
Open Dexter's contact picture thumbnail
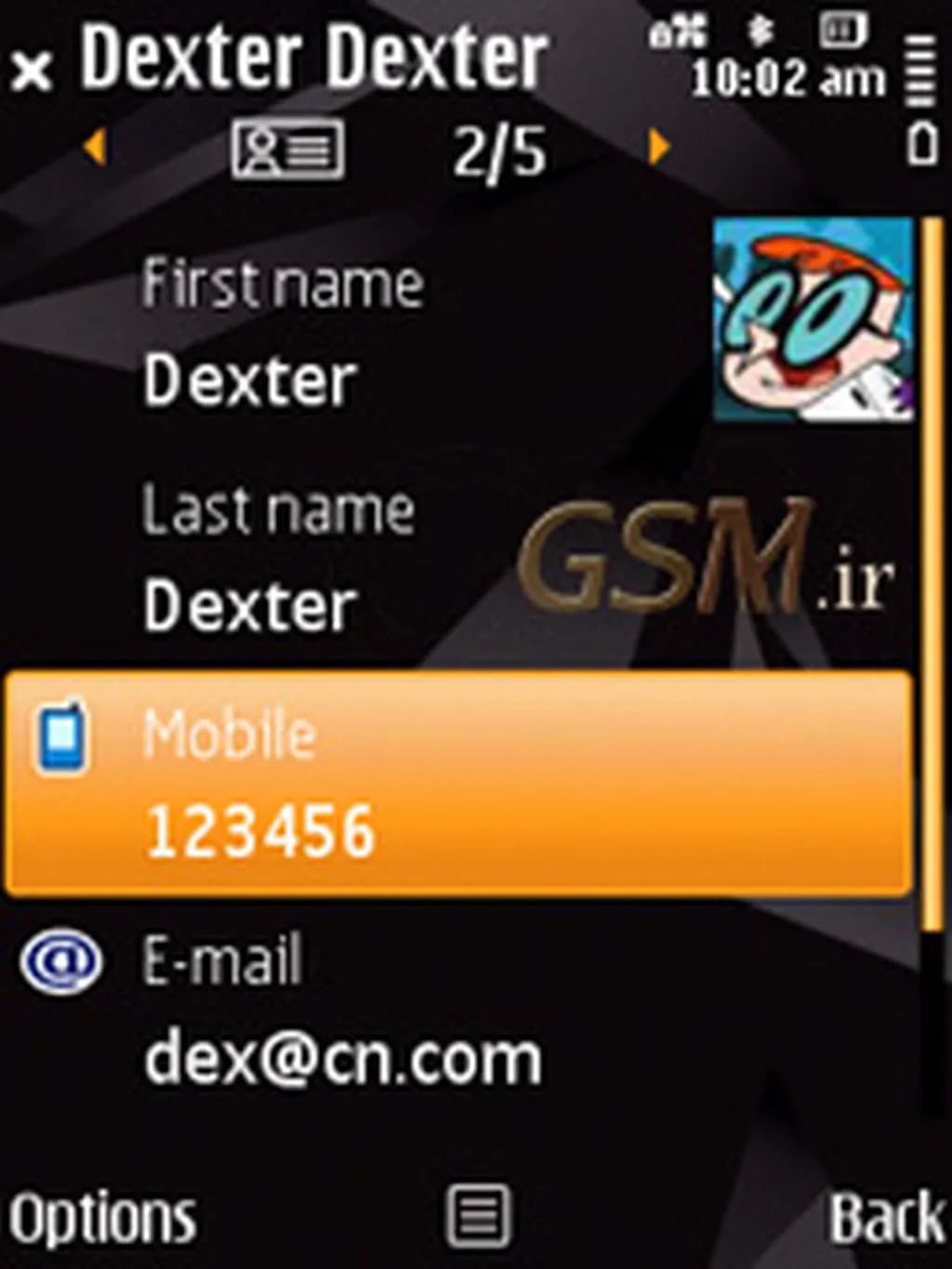tap(813, 319)
